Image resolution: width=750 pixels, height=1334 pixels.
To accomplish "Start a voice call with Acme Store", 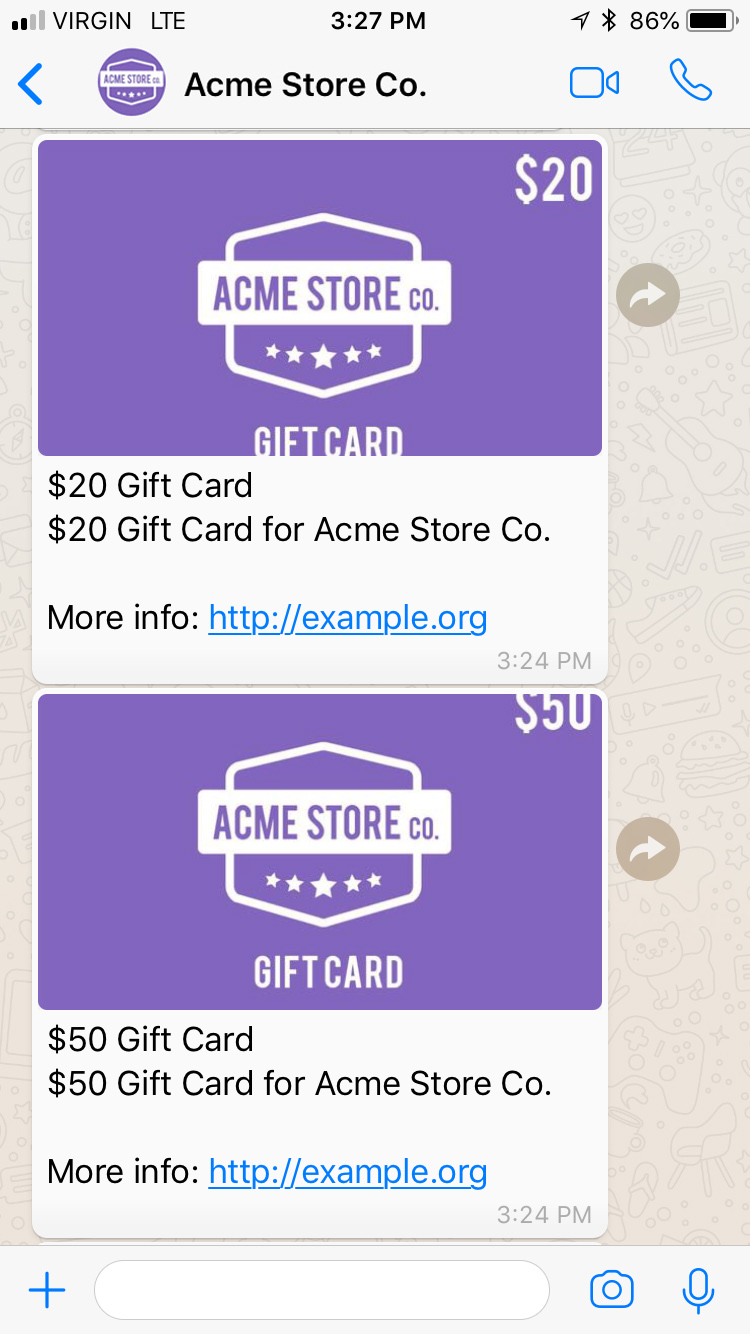I will [x=690, y=81].
